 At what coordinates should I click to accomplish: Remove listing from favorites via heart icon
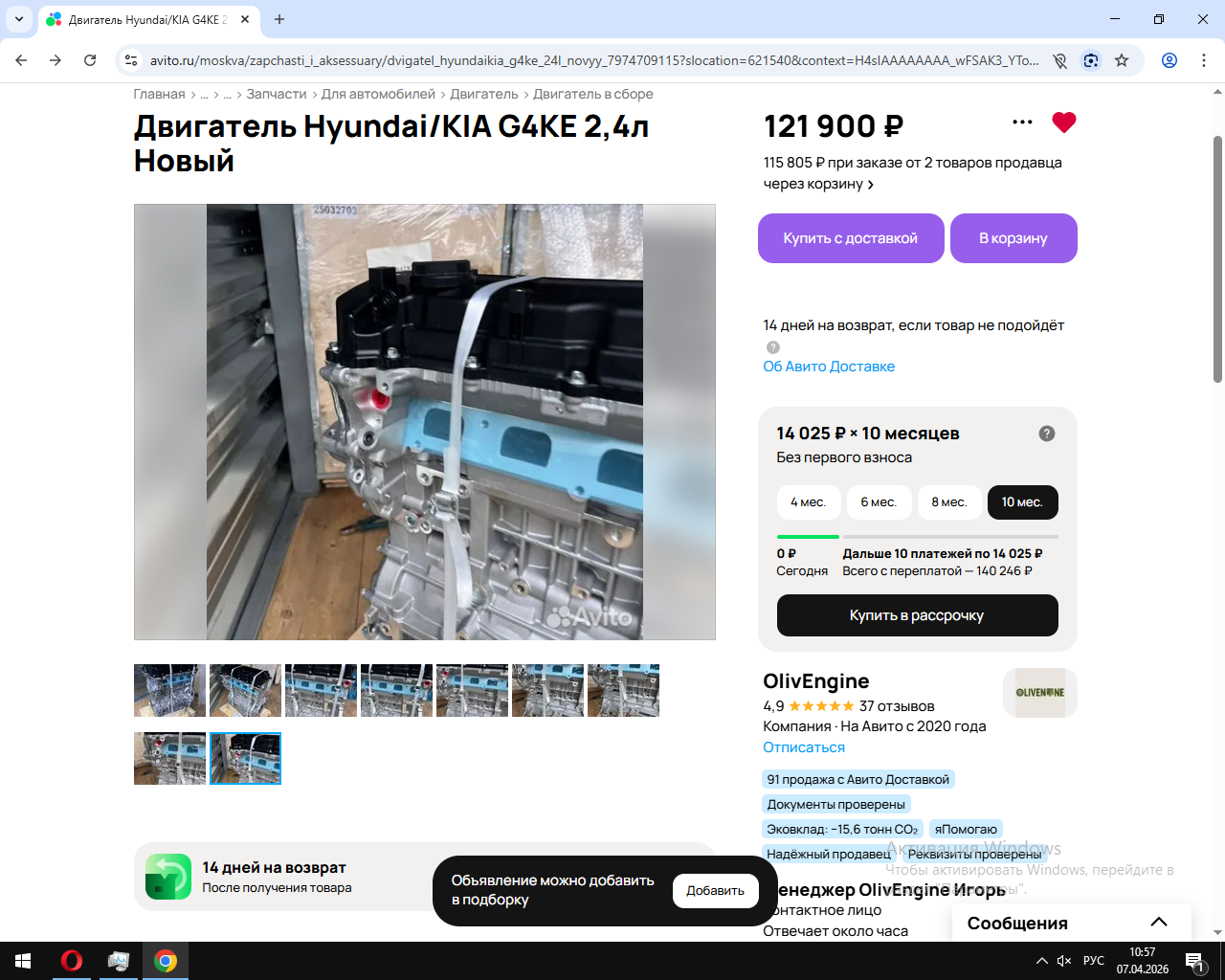1063,122
